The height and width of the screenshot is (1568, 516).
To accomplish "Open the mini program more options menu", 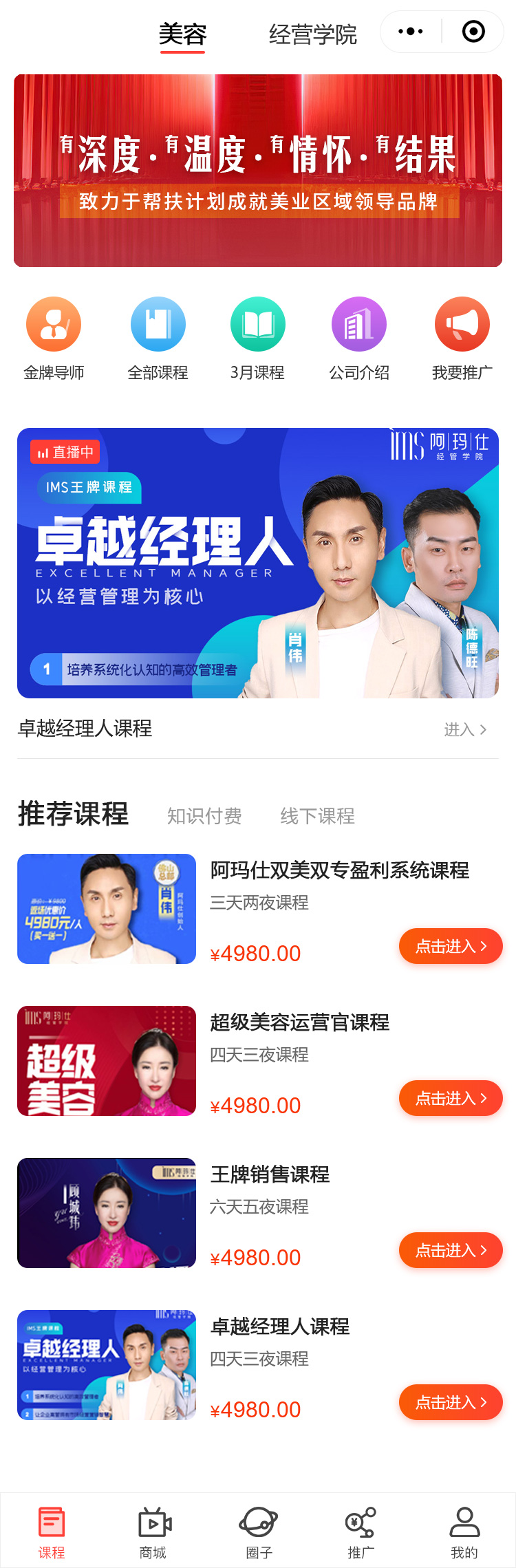I will click(x=411, y=32).
